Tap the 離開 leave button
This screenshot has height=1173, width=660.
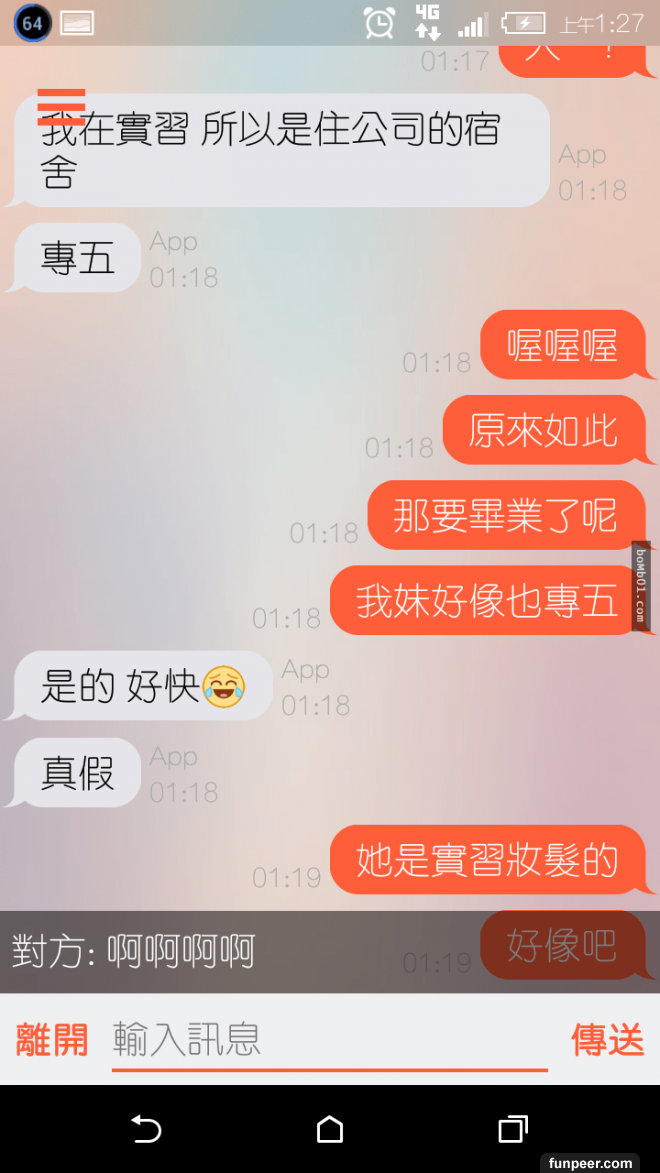(52, 1040)
